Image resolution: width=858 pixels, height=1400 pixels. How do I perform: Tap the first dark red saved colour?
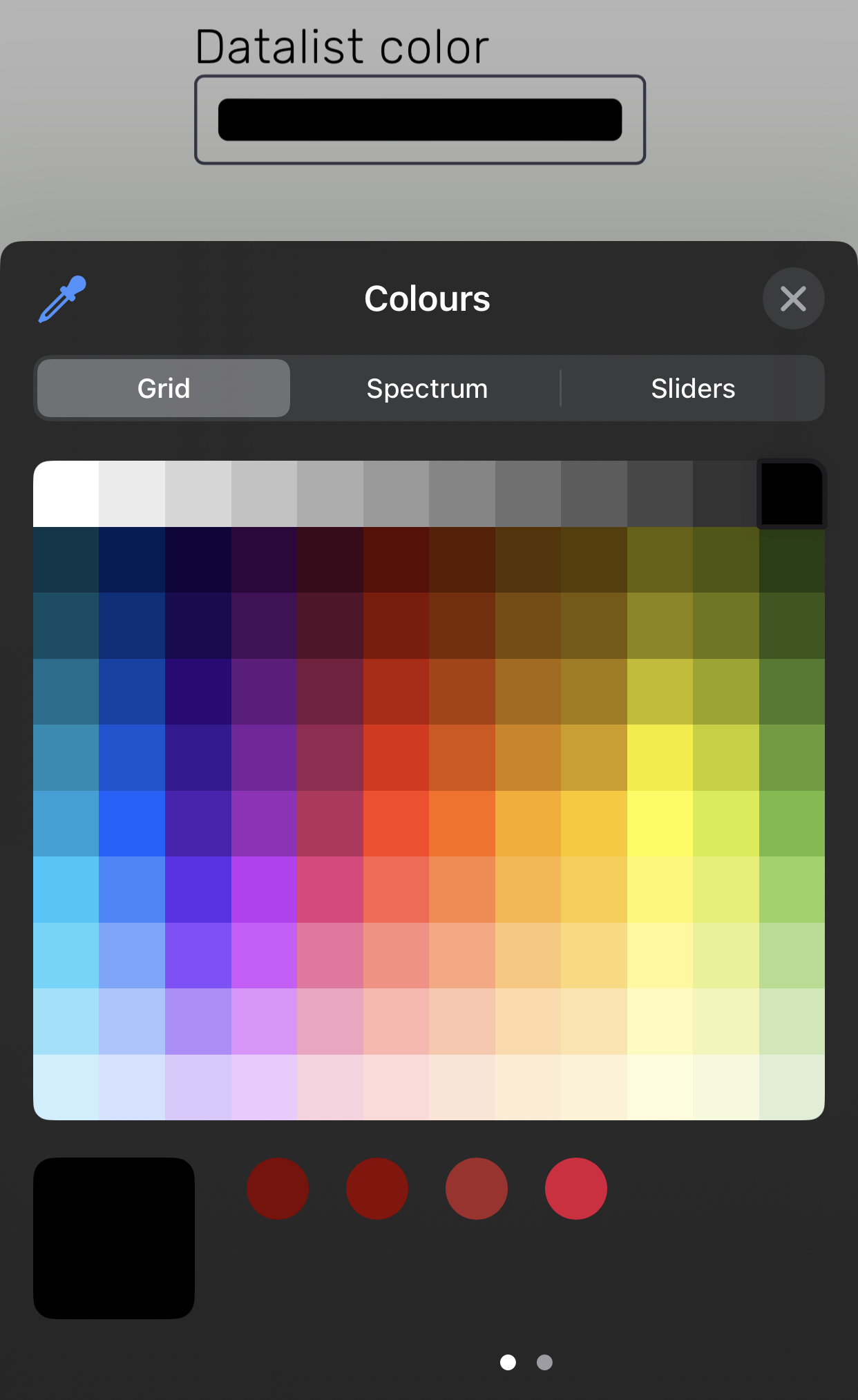coord(278,1189)
